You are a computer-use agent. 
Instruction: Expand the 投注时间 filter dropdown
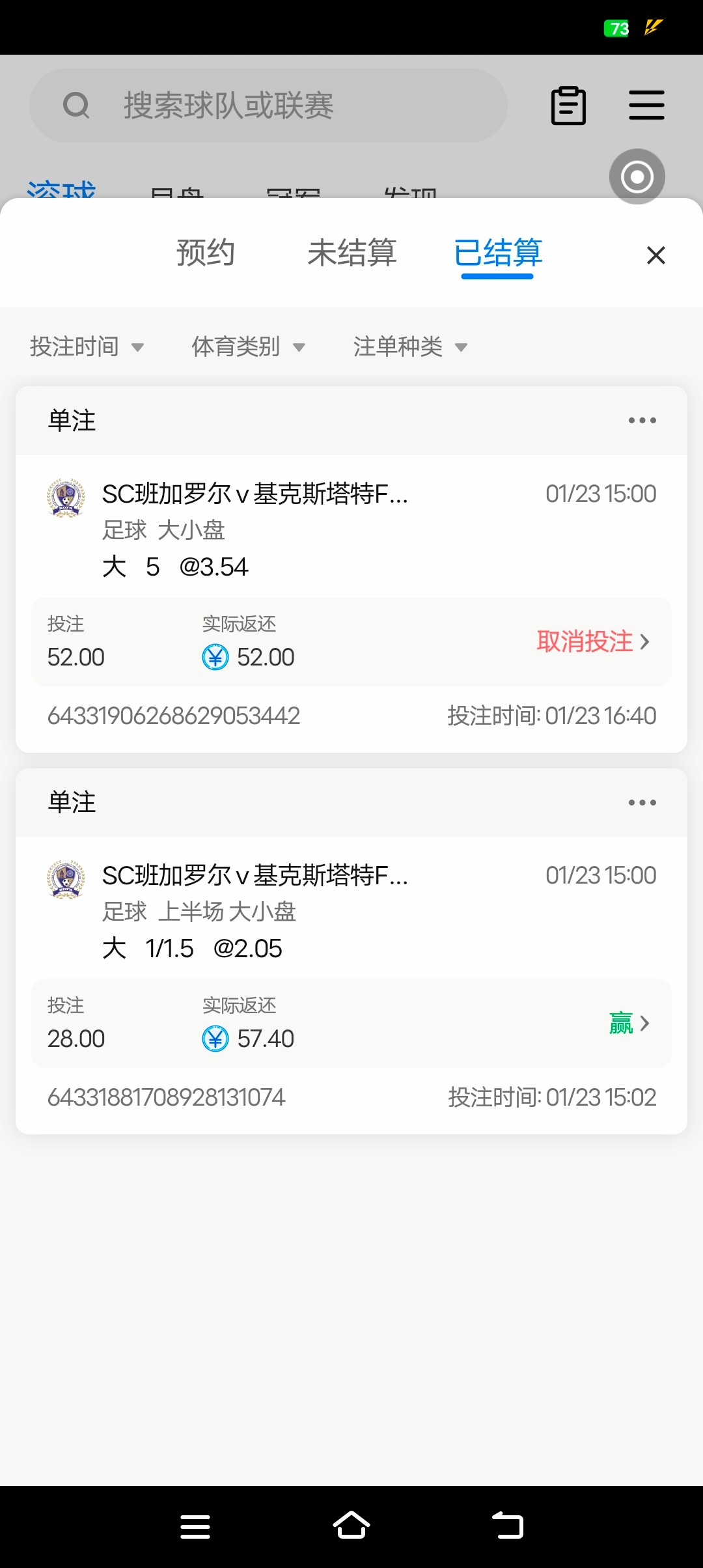(87, 347)
